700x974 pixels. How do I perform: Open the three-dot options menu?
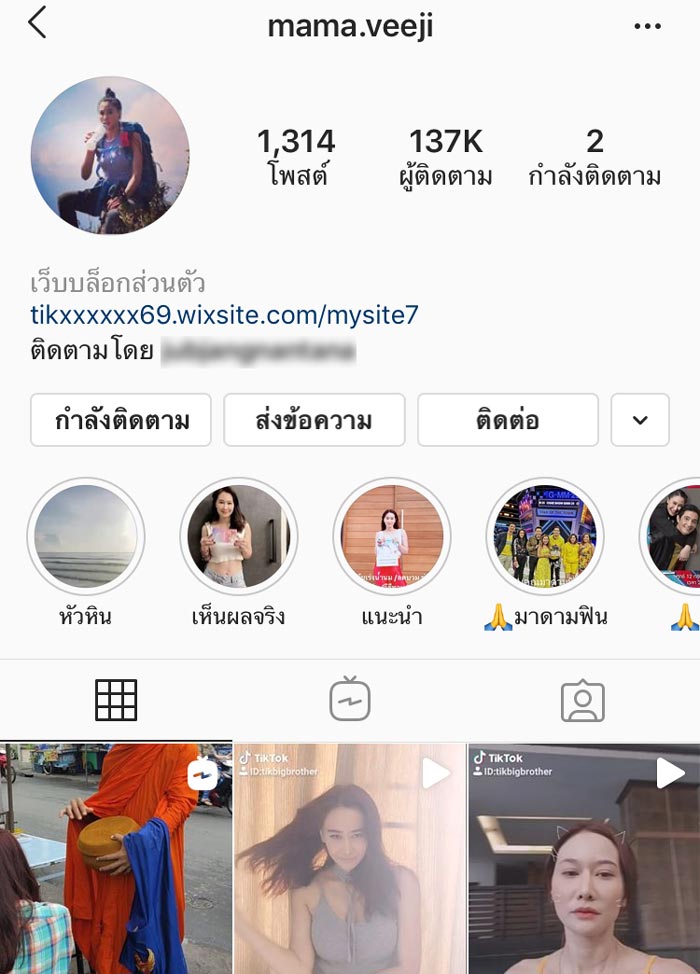(x=648, y=26)
